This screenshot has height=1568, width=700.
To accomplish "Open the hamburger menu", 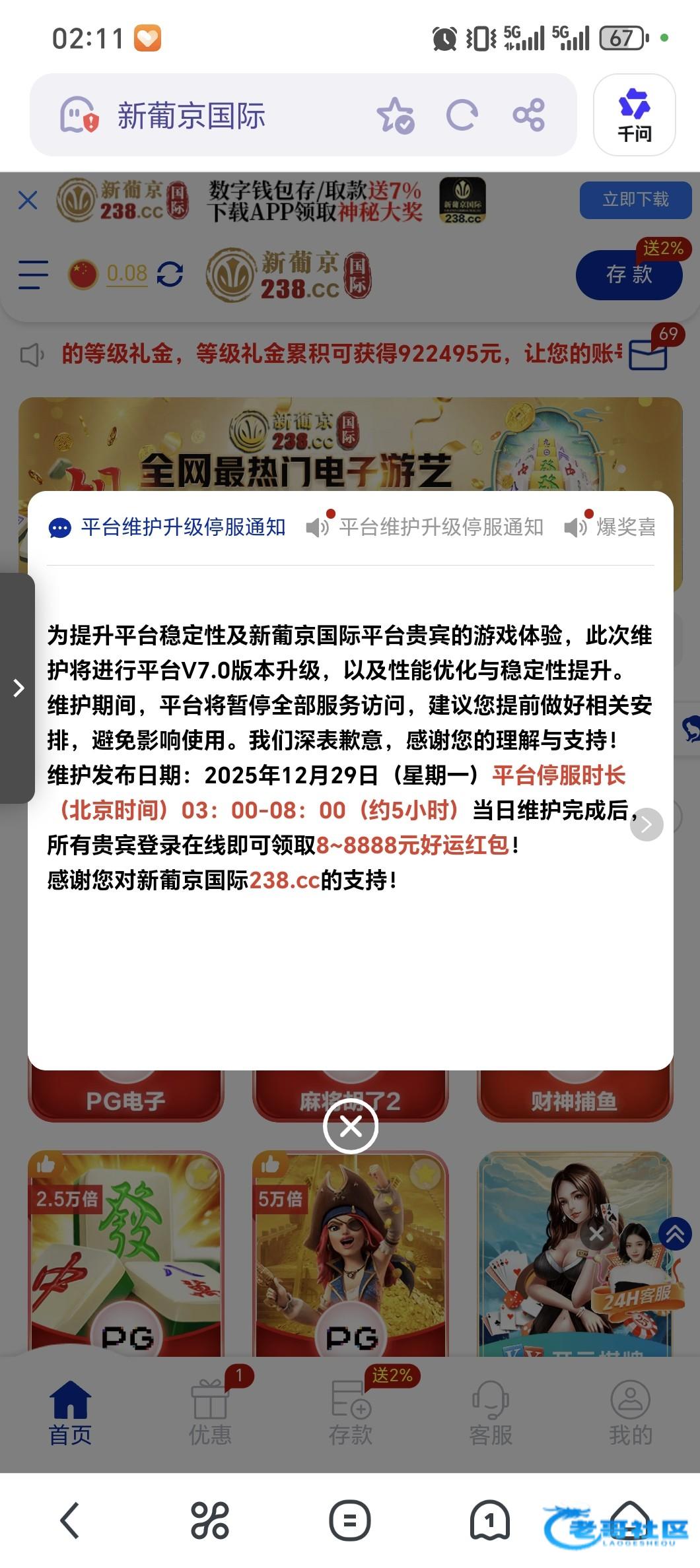I will click(x=33, y=275).
